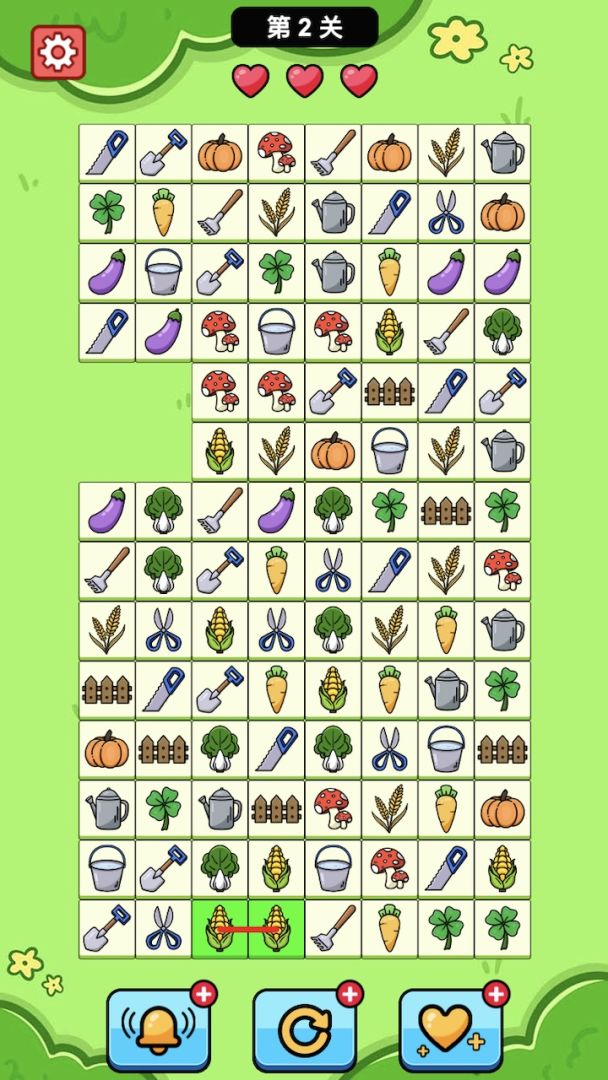Viewport: 608px width, 1080px height.
Task: Shuffle tiles with the refresh booster
Action: (304, 1028)
